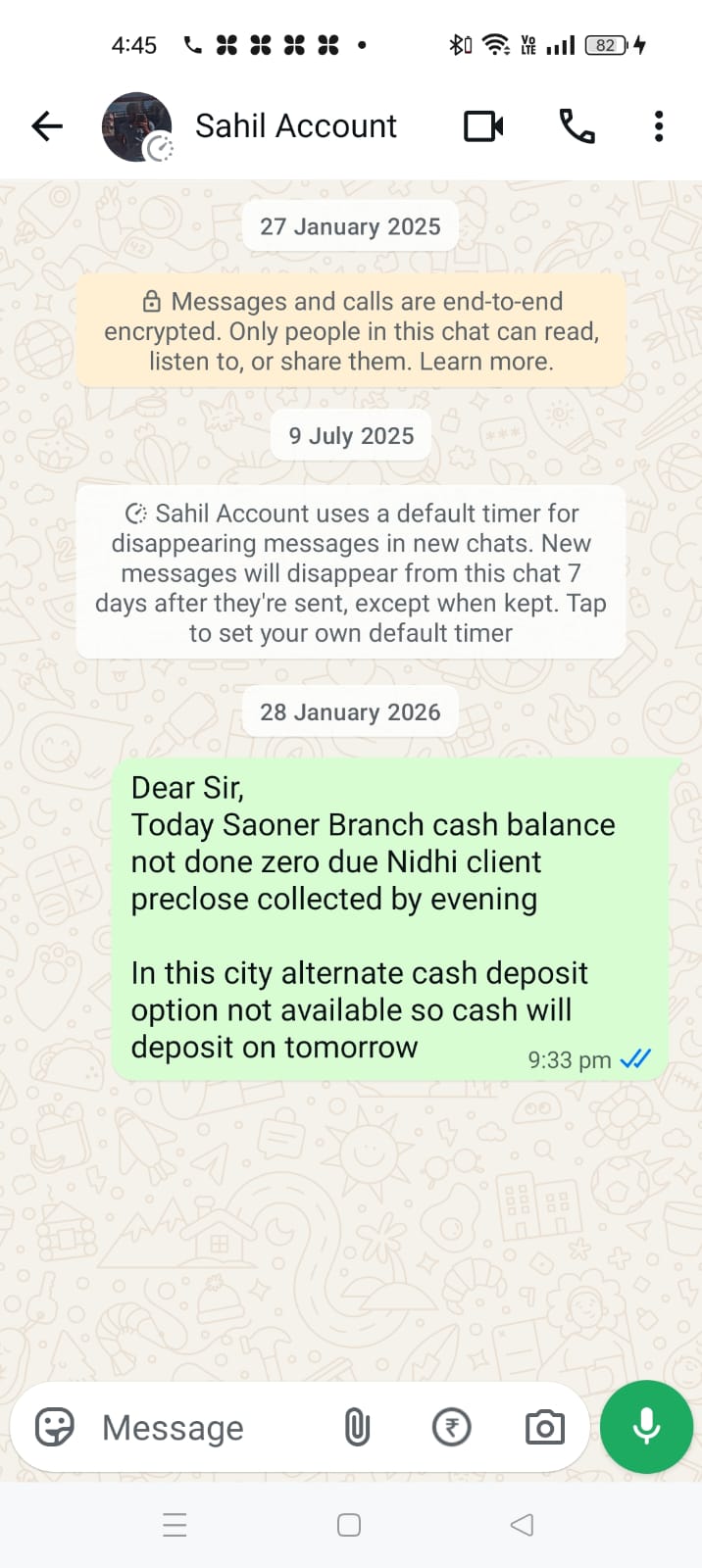The width and height of the screenshot is (702, 1568).
Task: Open the camera from the message bar
Action: tap(544, 1428)
